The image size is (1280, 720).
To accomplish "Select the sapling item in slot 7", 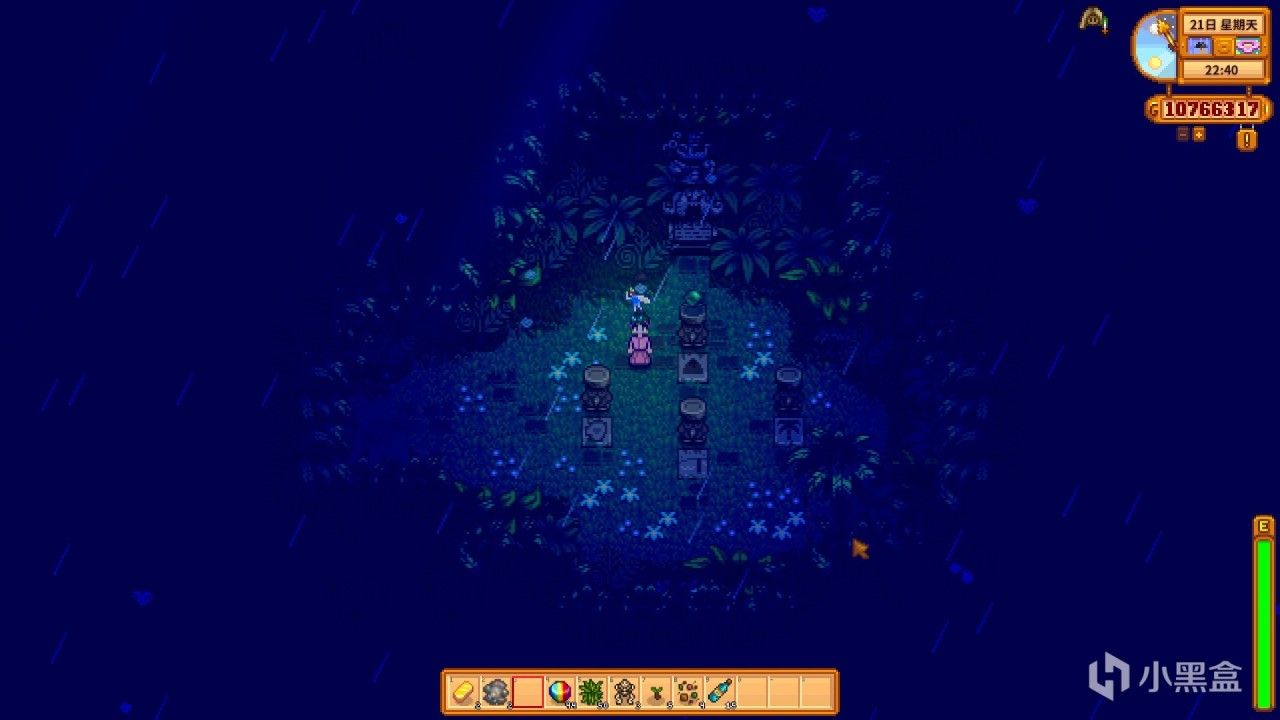I will tap(656, 692).
